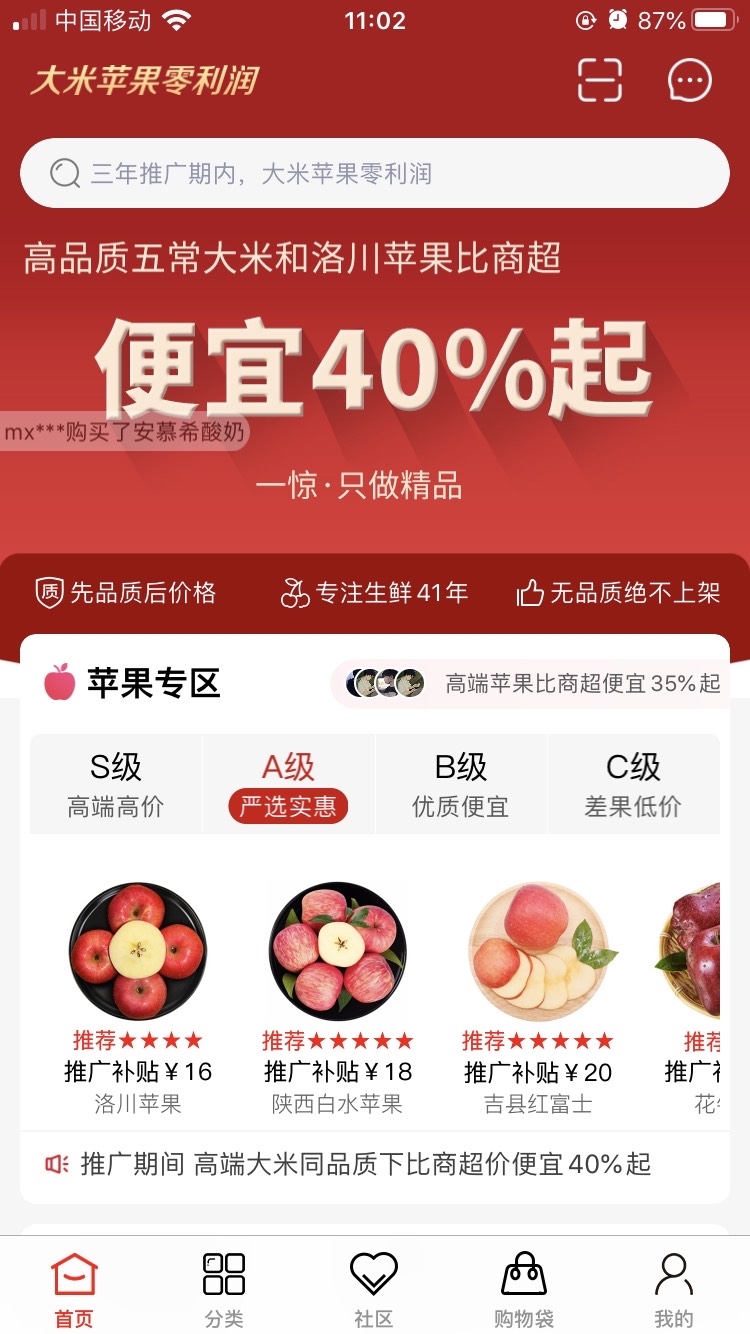Viewport: 750px width, 1334px height.
Task: Go to the 我的 profile tab
Action: click(673, 1288)
